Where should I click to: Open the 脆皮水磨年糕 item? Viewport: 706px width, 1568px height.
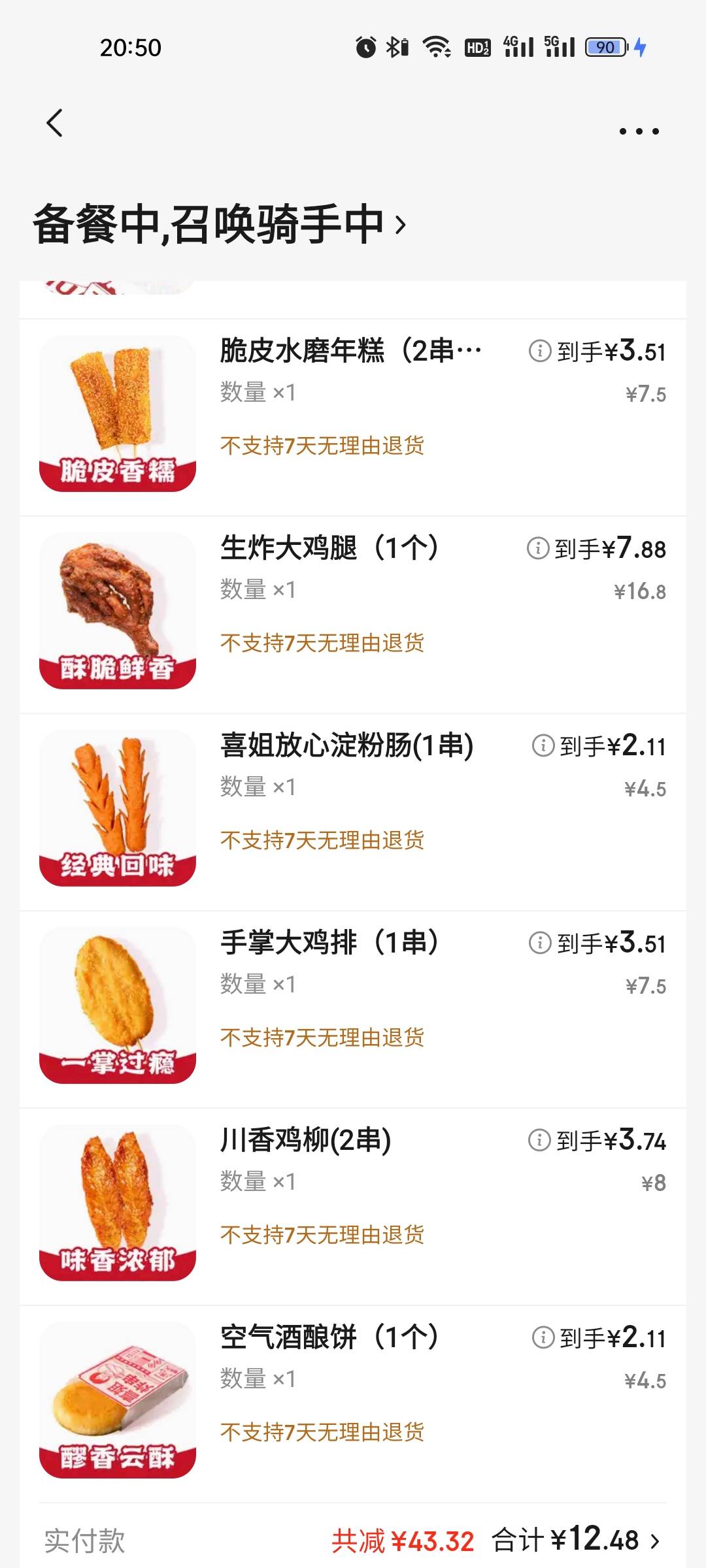point(350,351)
